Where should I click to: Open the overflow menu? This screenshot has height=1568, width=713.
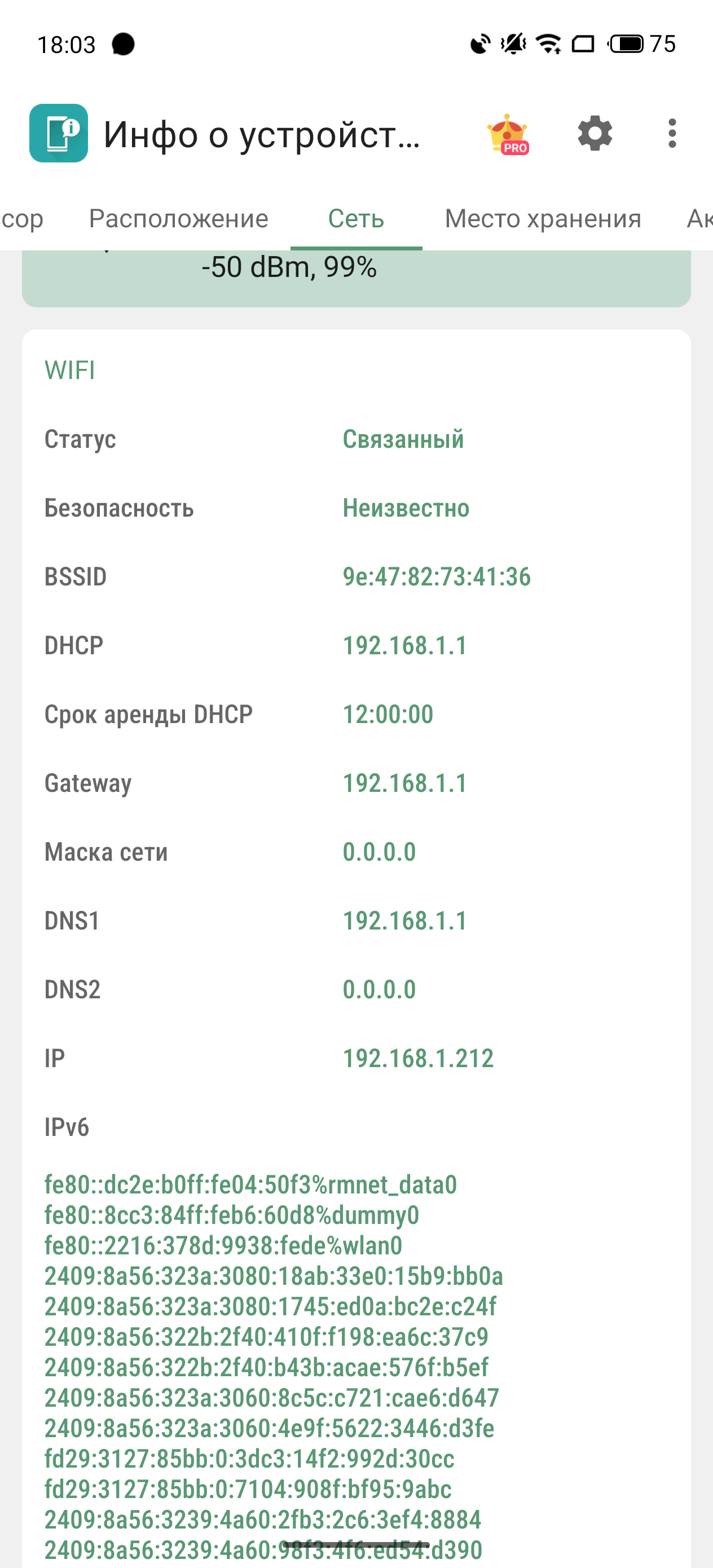pos(672,133)
